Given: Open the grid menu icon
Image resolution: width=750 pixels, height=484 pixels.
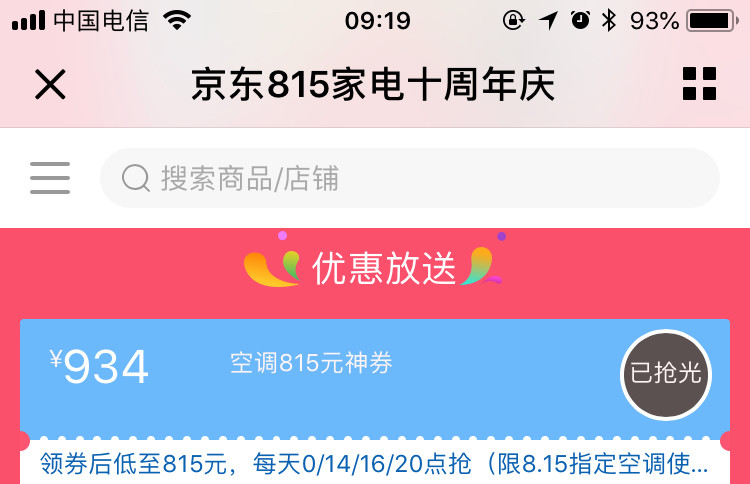Looking at the screenshot, I should point(699,85).
